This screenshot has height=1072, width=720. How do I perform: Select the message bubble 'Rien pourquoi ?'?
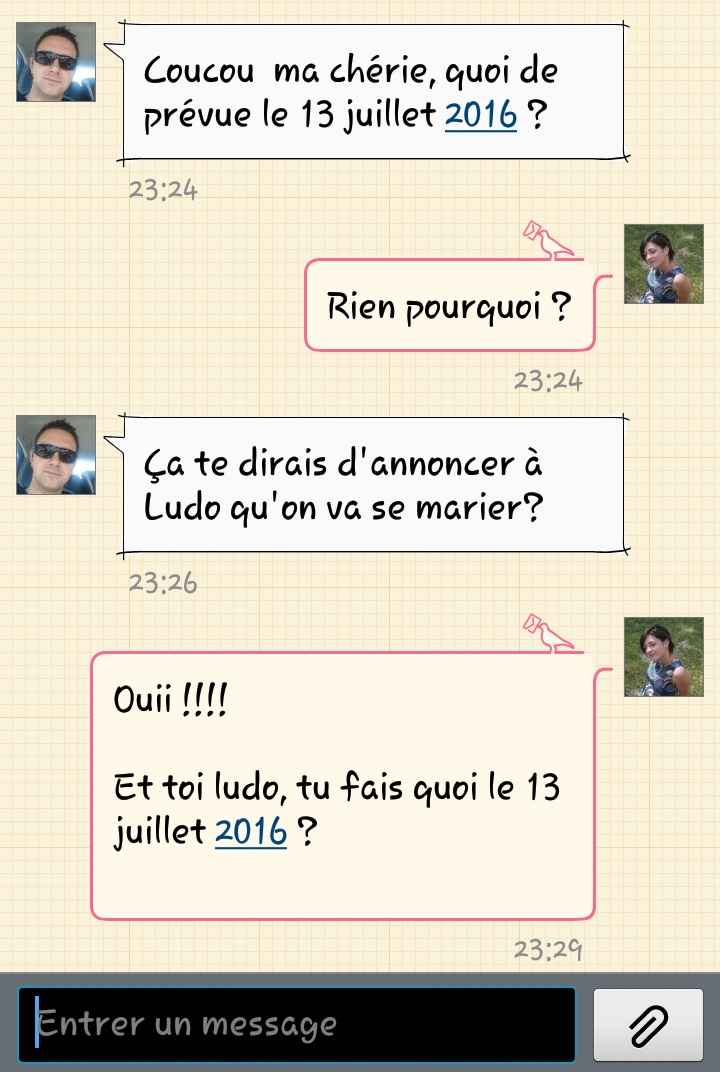(x=448, y=305)
